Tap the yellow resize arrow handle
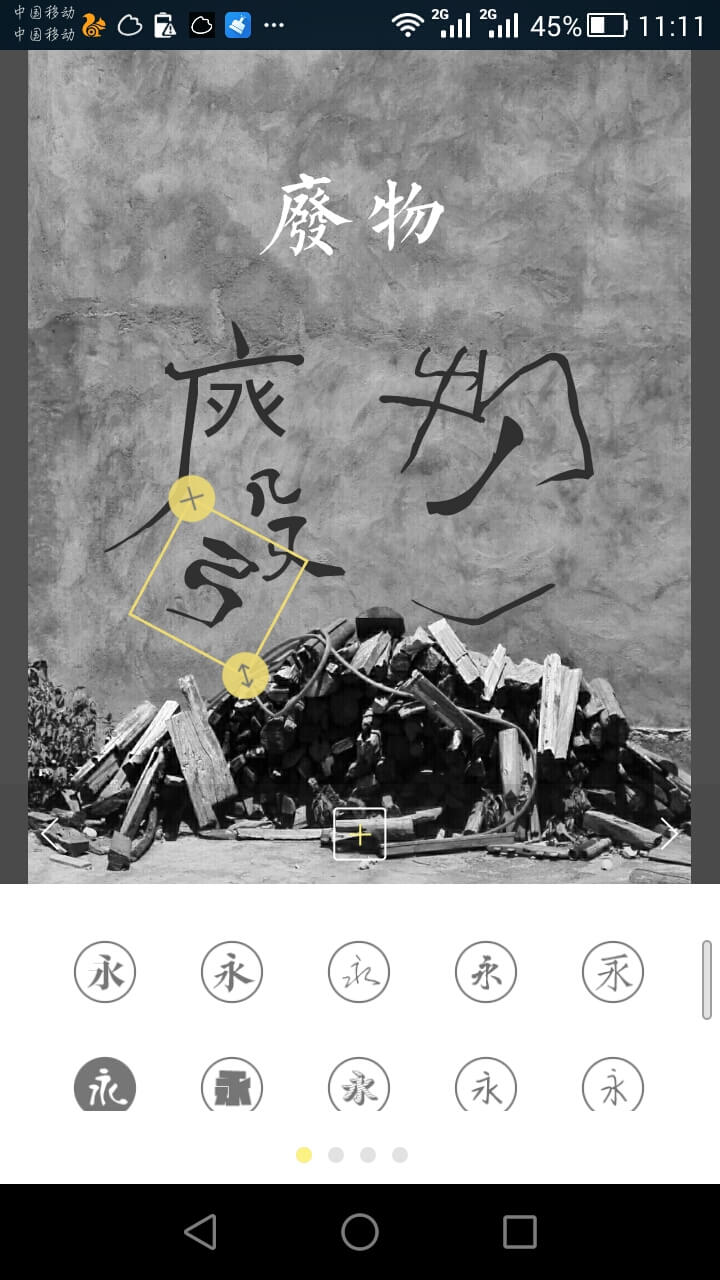This screenshot has height=1280, width=720. click(245, 675)
